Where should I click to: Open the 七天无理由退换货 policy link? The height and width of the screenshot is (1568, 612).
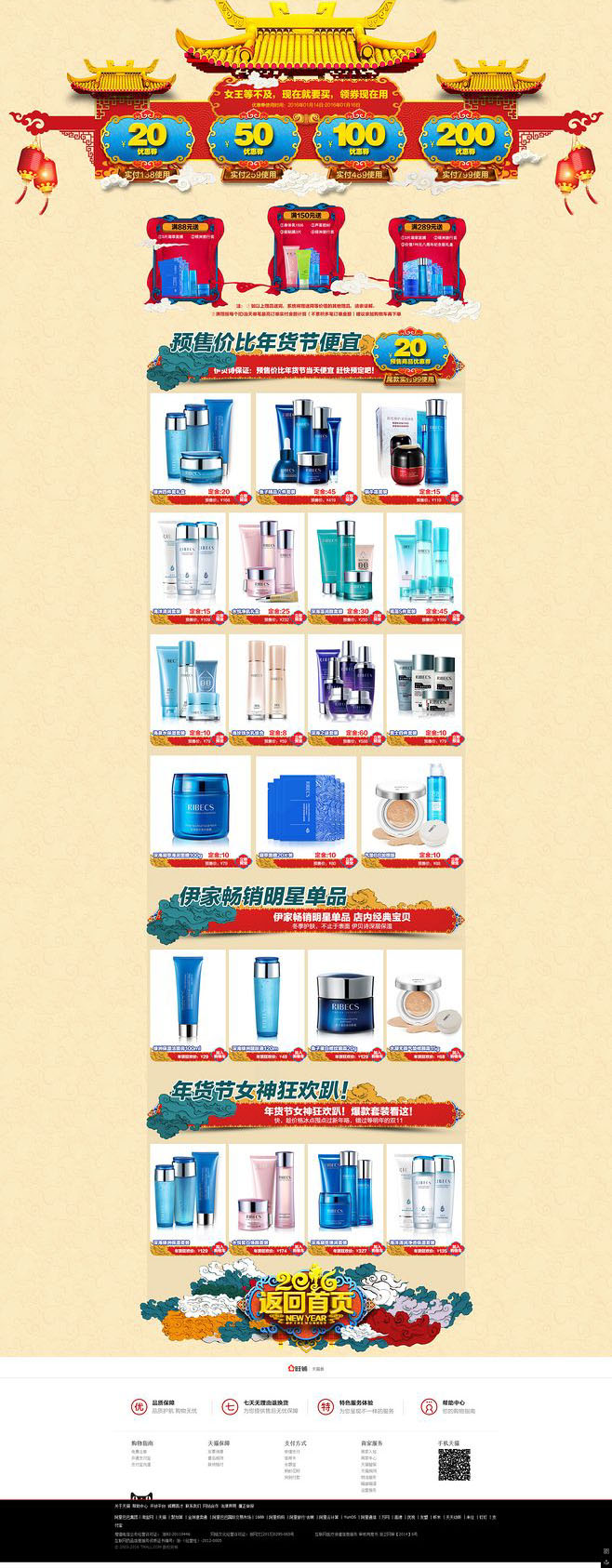pos(265,1402)
